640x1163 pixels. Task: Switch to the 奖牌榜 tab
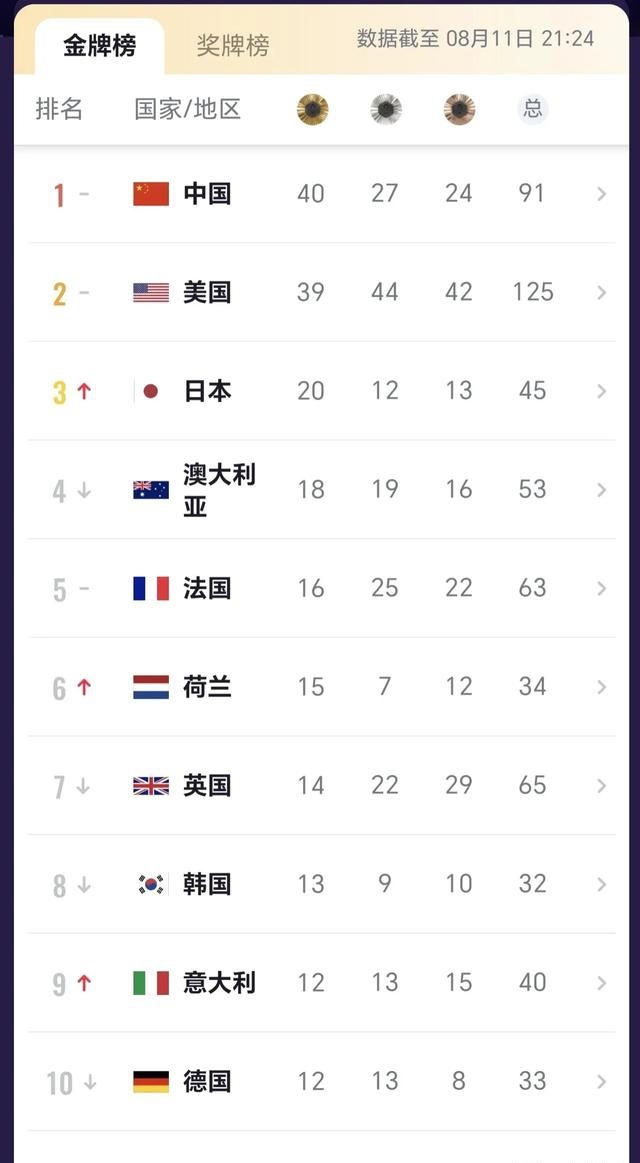(x=233, y=45)
